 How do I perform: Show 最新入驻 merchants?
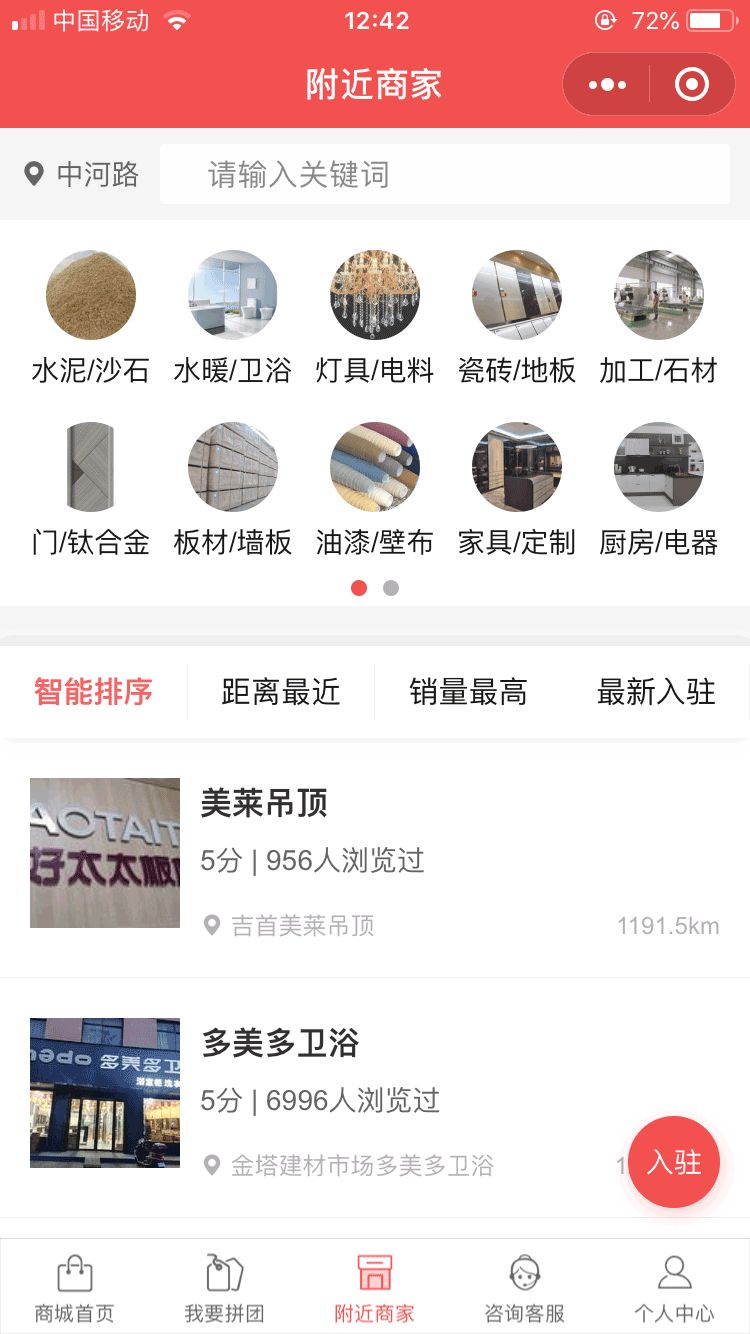click(656, 692)
